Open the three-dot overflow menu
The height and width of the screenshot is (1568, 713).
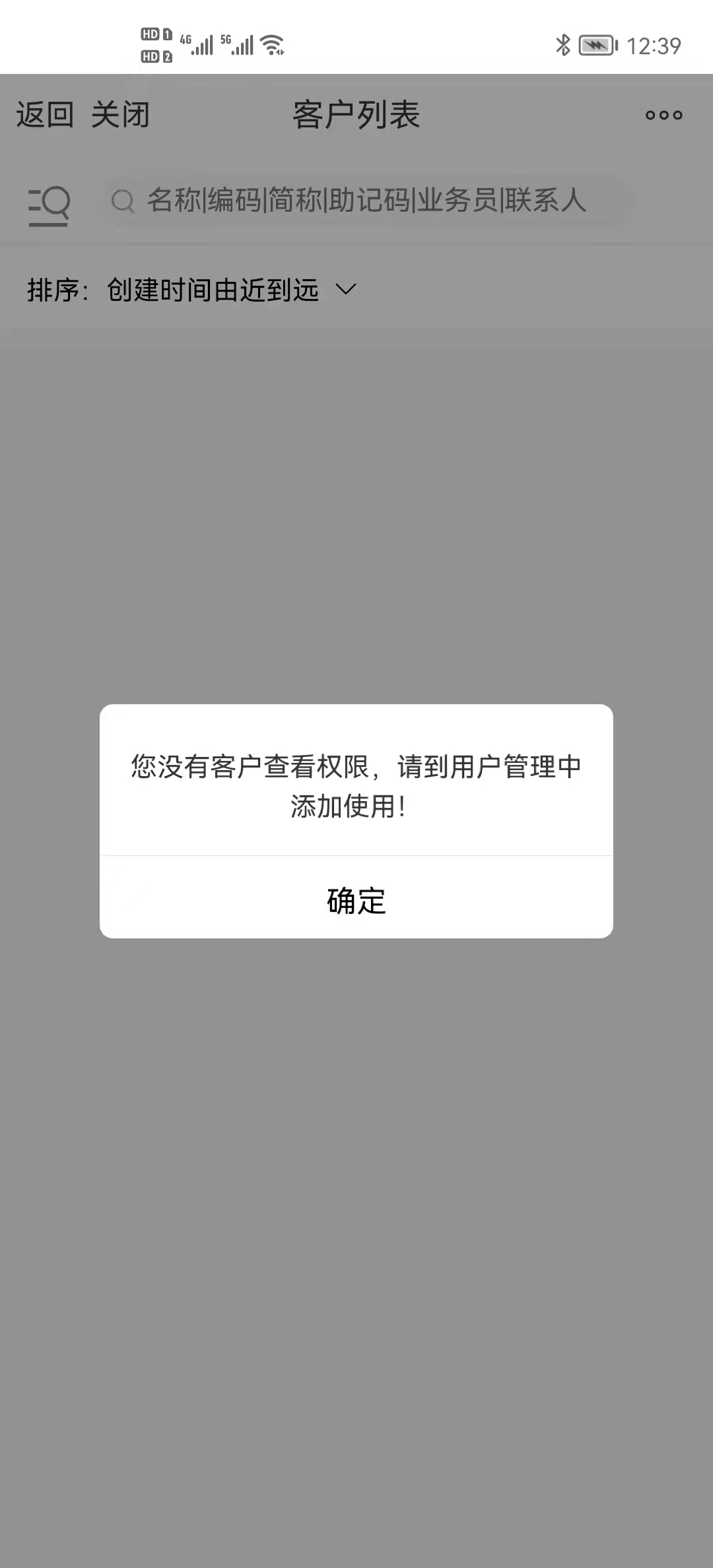pyautogui.click(x=663, y=115)
